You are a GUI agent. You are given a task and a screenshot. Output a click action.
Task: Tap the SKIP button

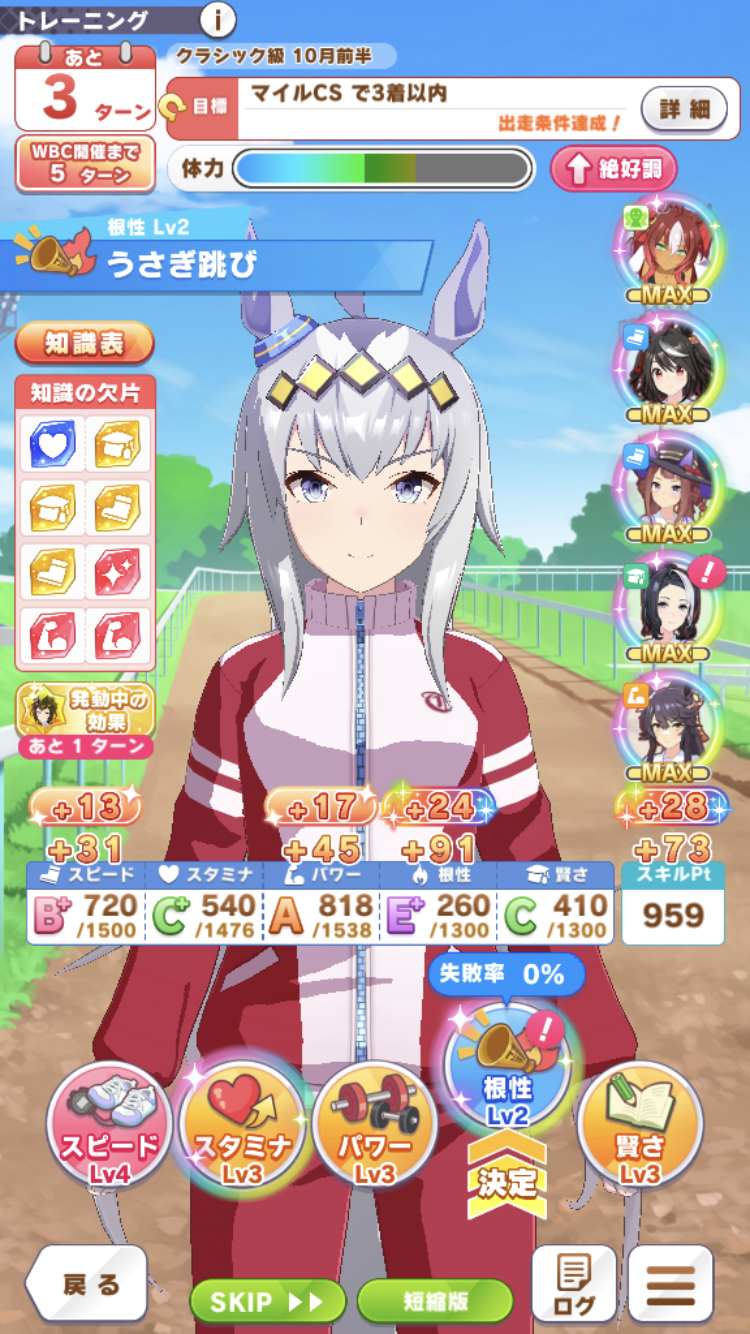point(267,1301)
